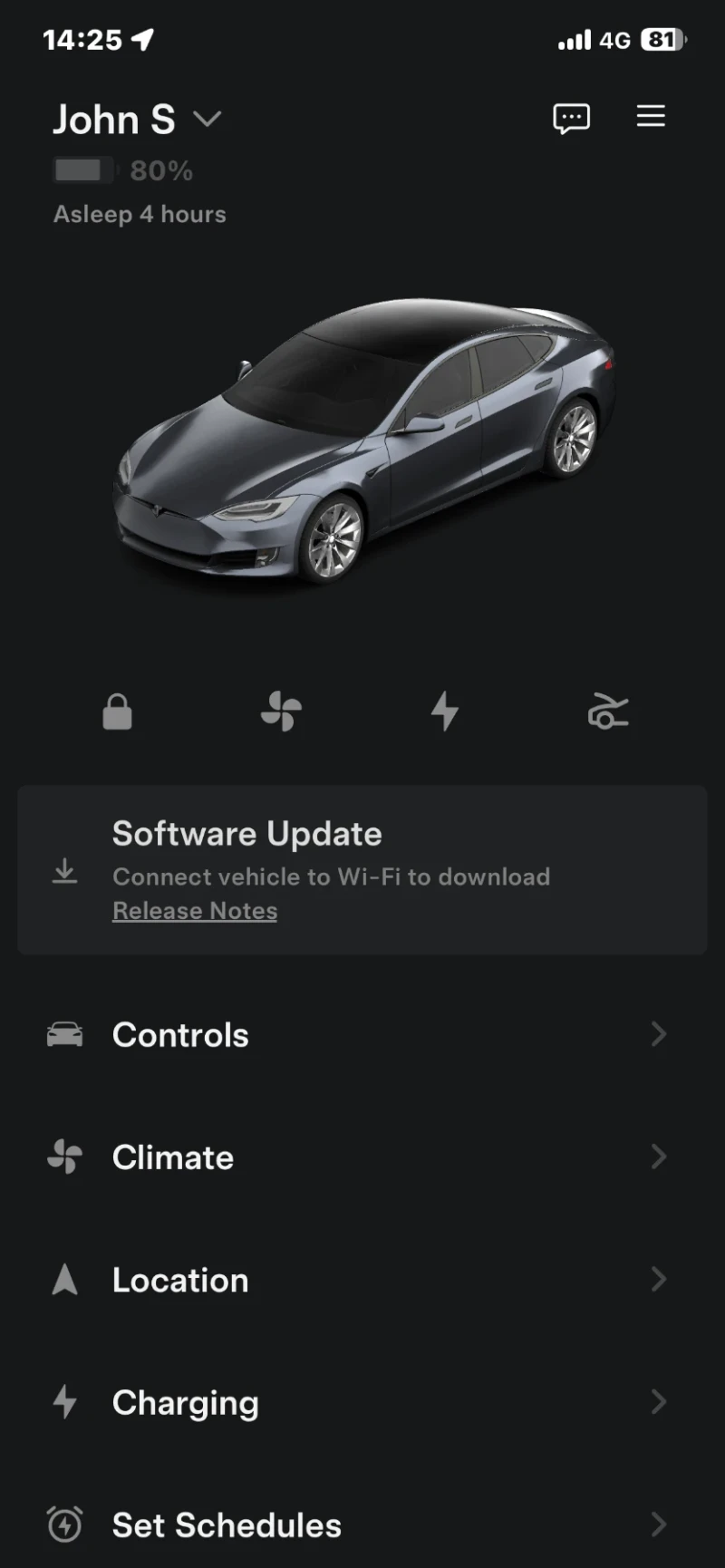The height and width of the screenshot is (1568, 725).
Task: Tap the lock quick action icon
Action: (x=117, y=711)
